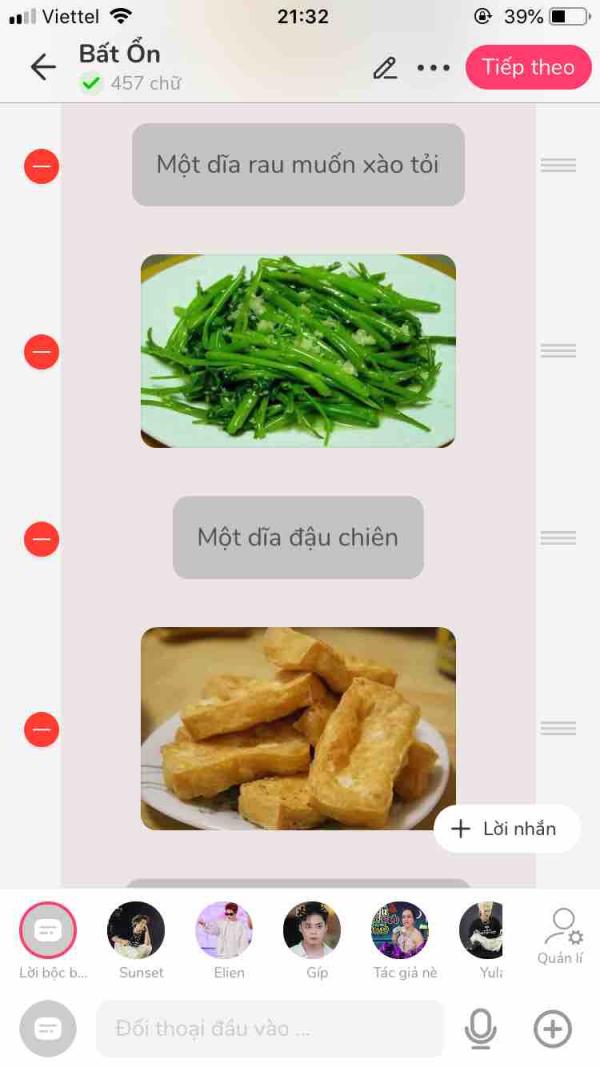Choose the character Gíp

click(312, 931)
